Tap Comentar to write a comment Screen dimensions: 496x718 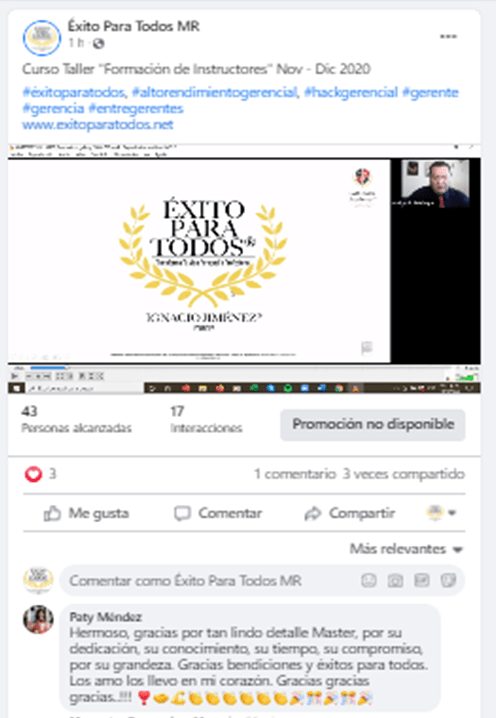pyautogui.click(x=218, y=513)
